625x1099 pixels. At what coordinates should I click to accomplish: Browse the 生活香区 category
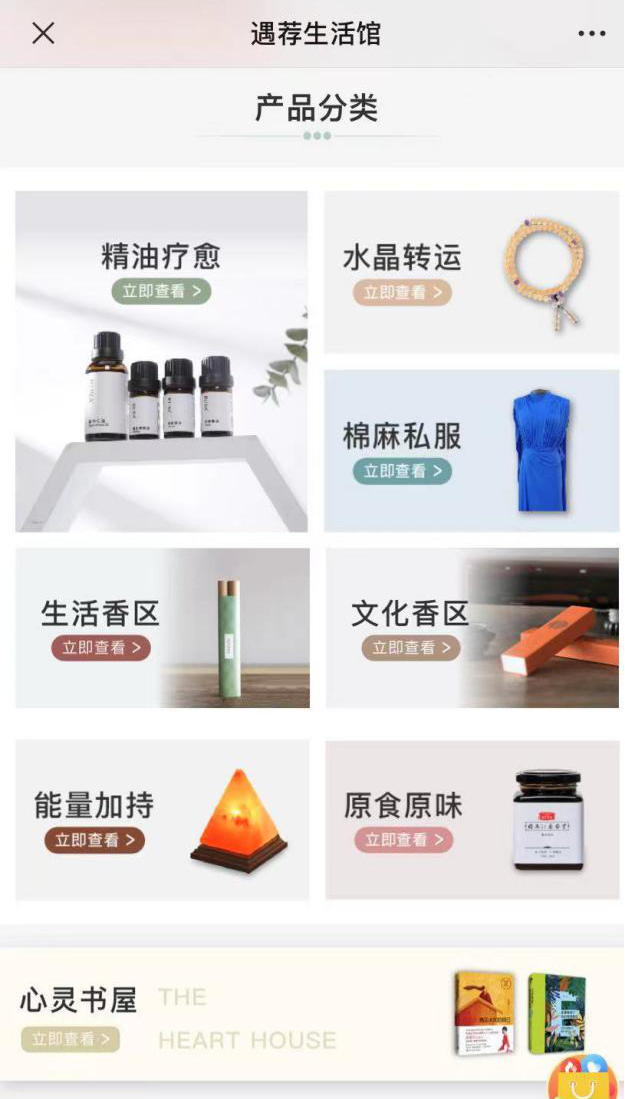coord(163,628)
